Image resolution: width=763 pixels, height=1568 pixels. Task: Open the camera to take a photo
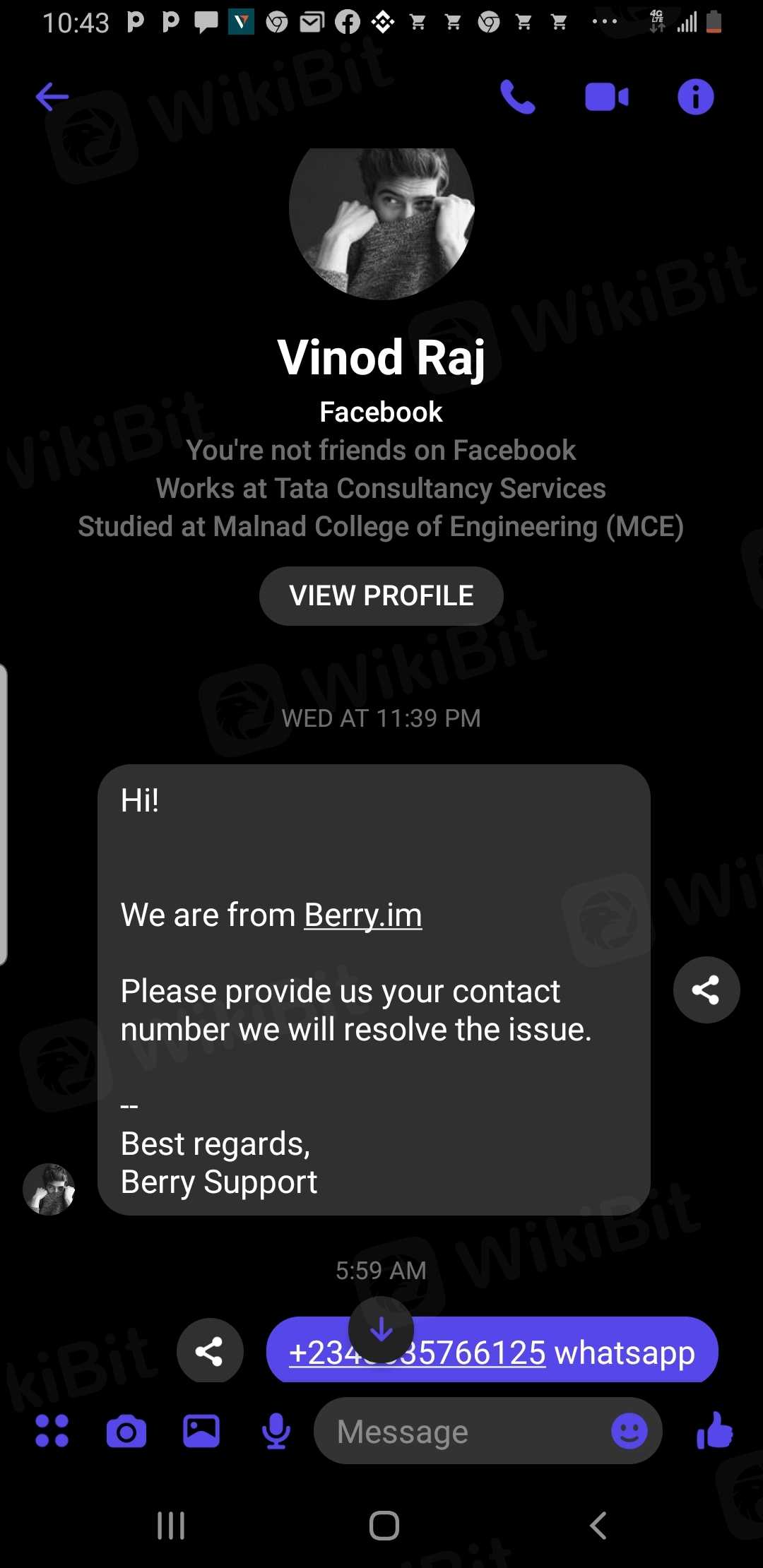[x=126, y=1432]
